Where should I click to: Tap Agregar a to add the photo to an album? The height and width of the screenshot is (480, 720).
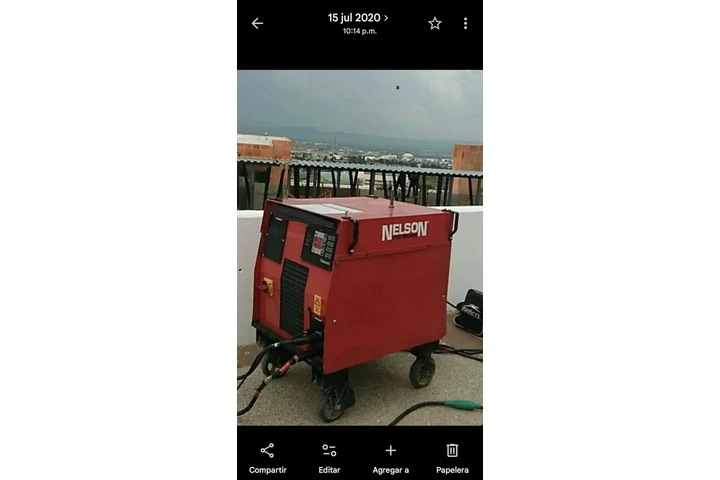point(391,458)
